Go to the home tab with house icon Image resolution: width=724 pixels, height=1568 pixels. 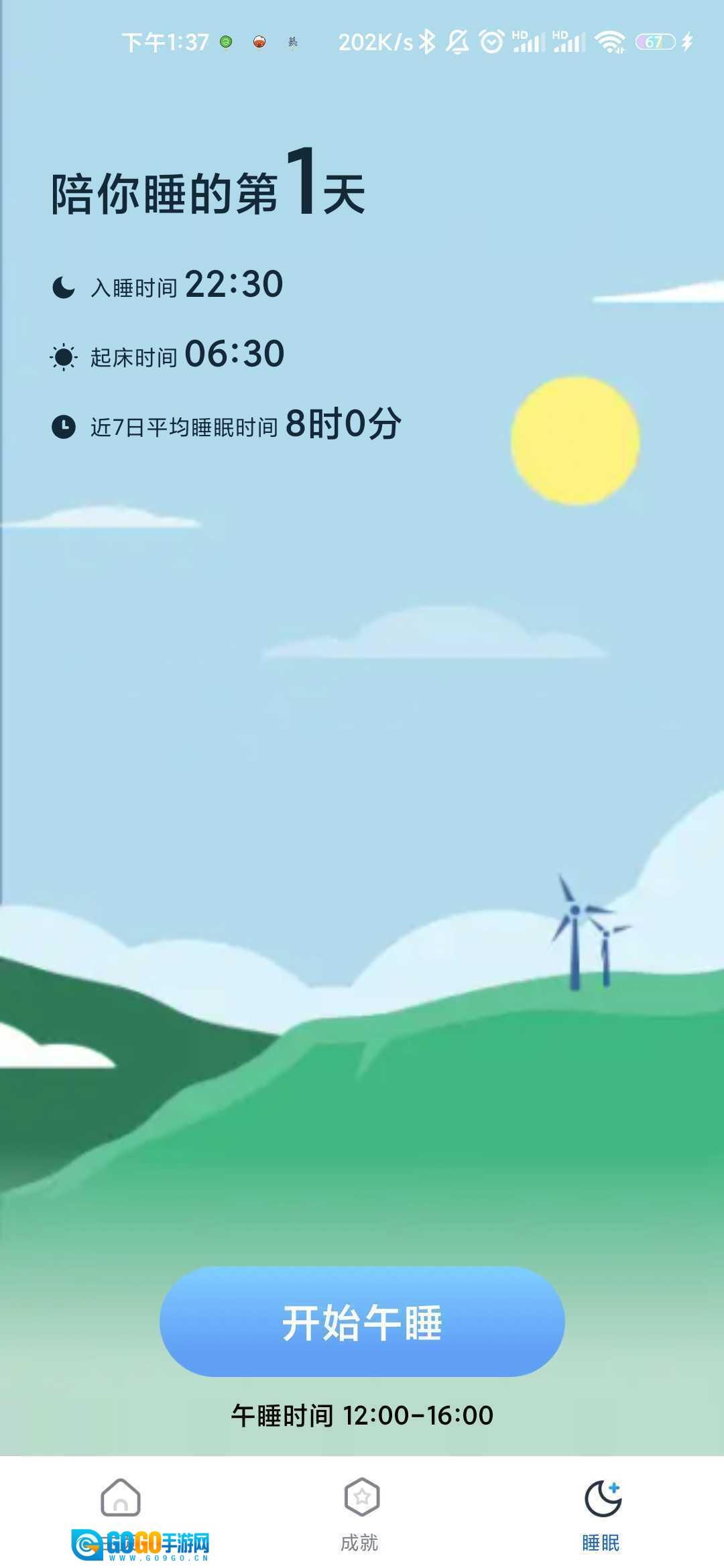[x=121, y=1502]
